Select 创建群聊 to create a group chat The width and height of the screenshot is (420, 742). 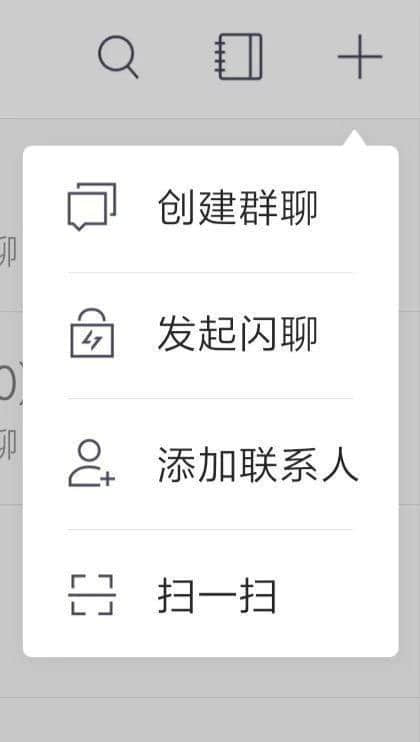[210, 208]
